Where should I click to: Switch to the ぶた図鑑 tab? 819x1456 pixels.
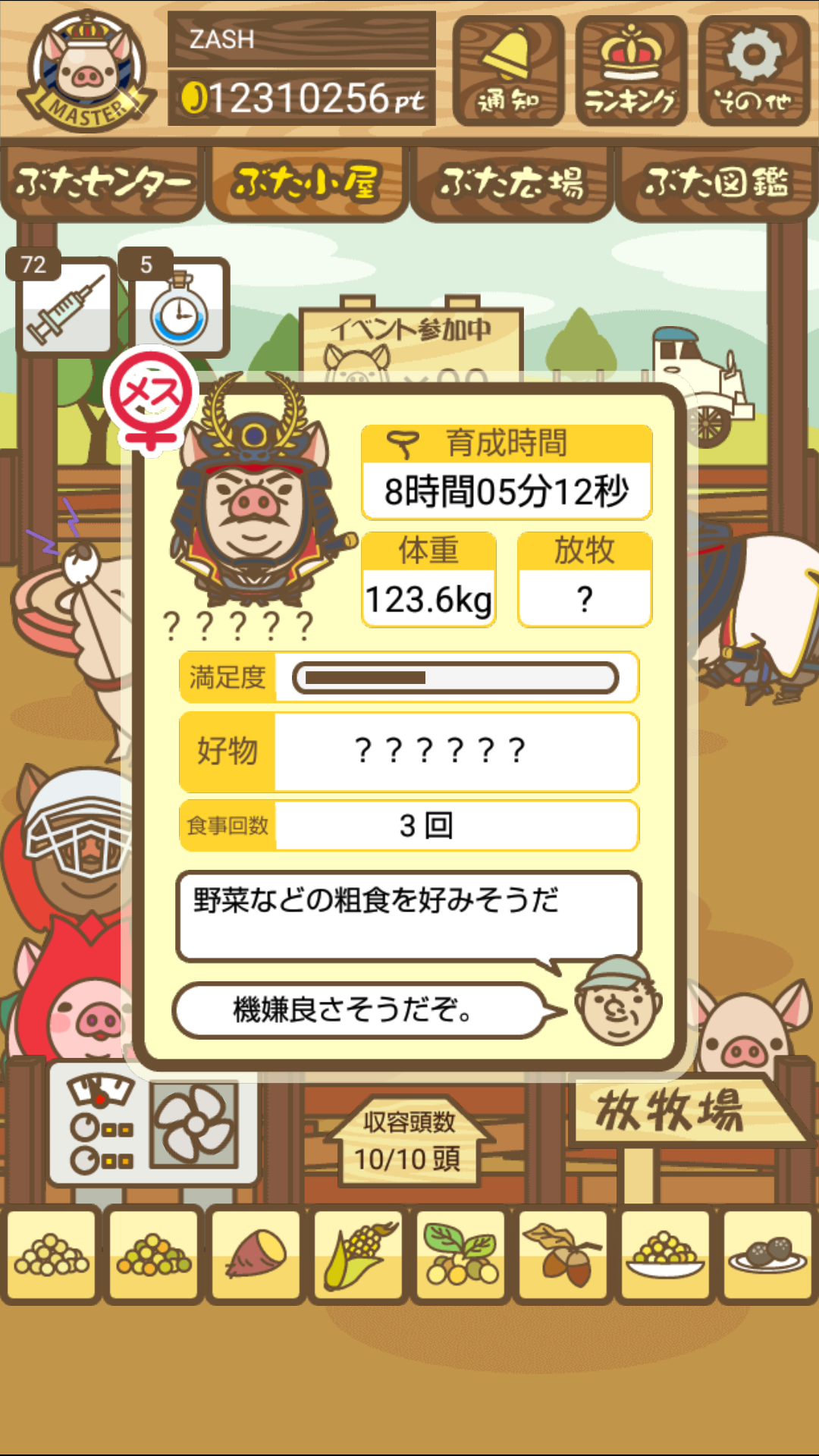point(717,182)
